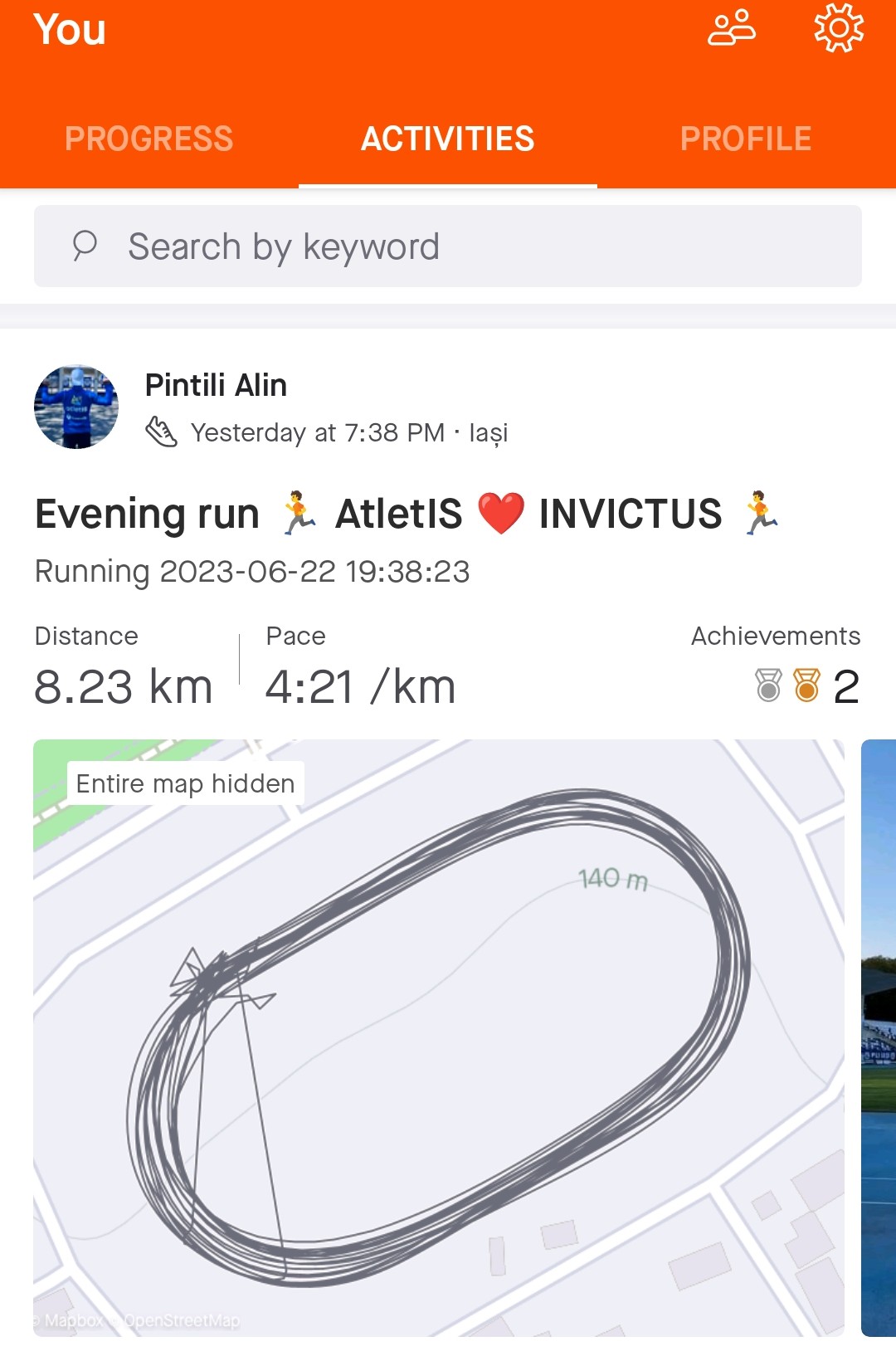View the run's track map
This screenshot has height=1356, width=896.
coord(438,1037)
